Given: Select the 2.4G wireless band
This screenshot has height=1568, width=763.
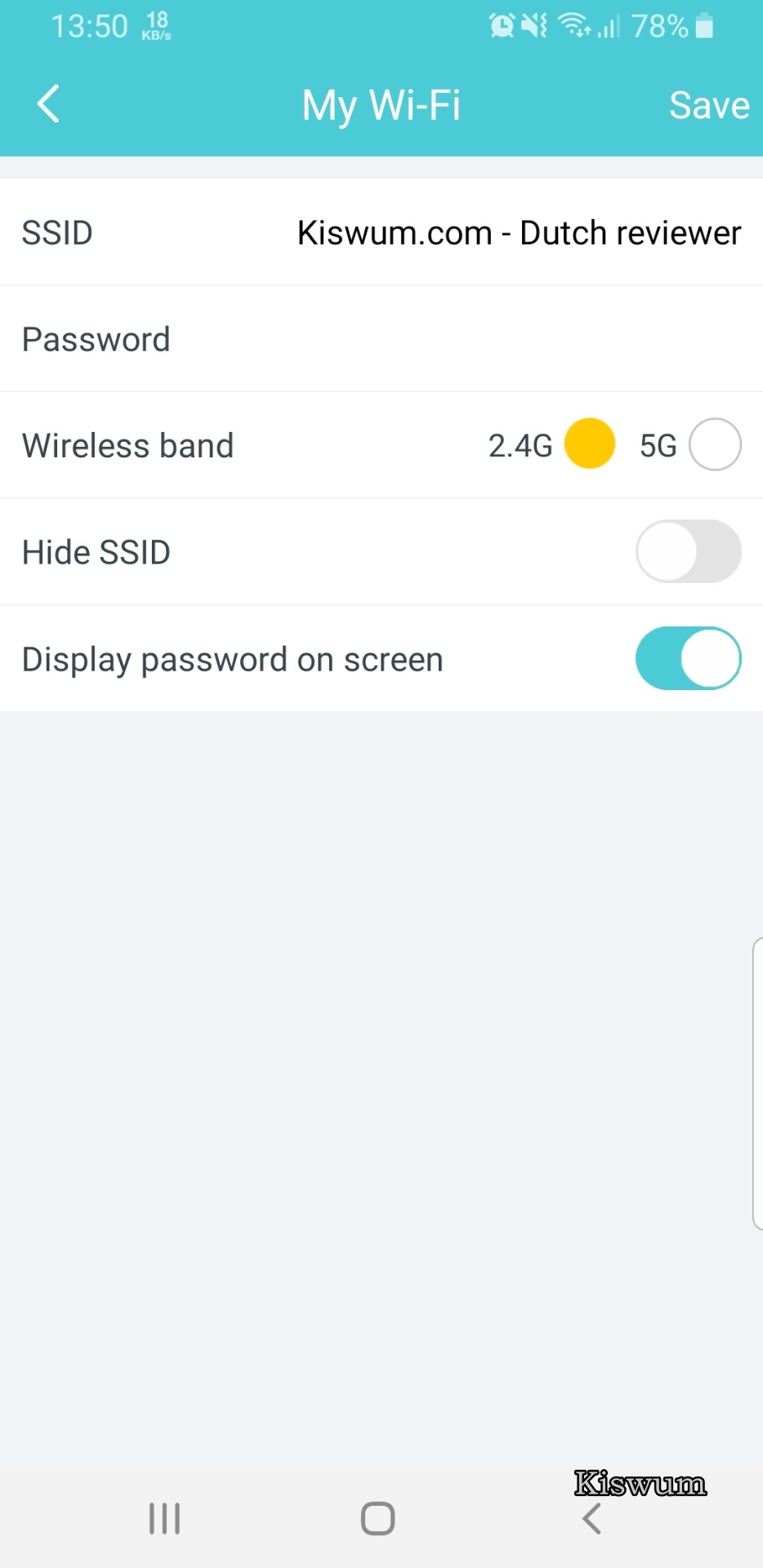Looking at the screenshot, I should (x=589, y=444).
